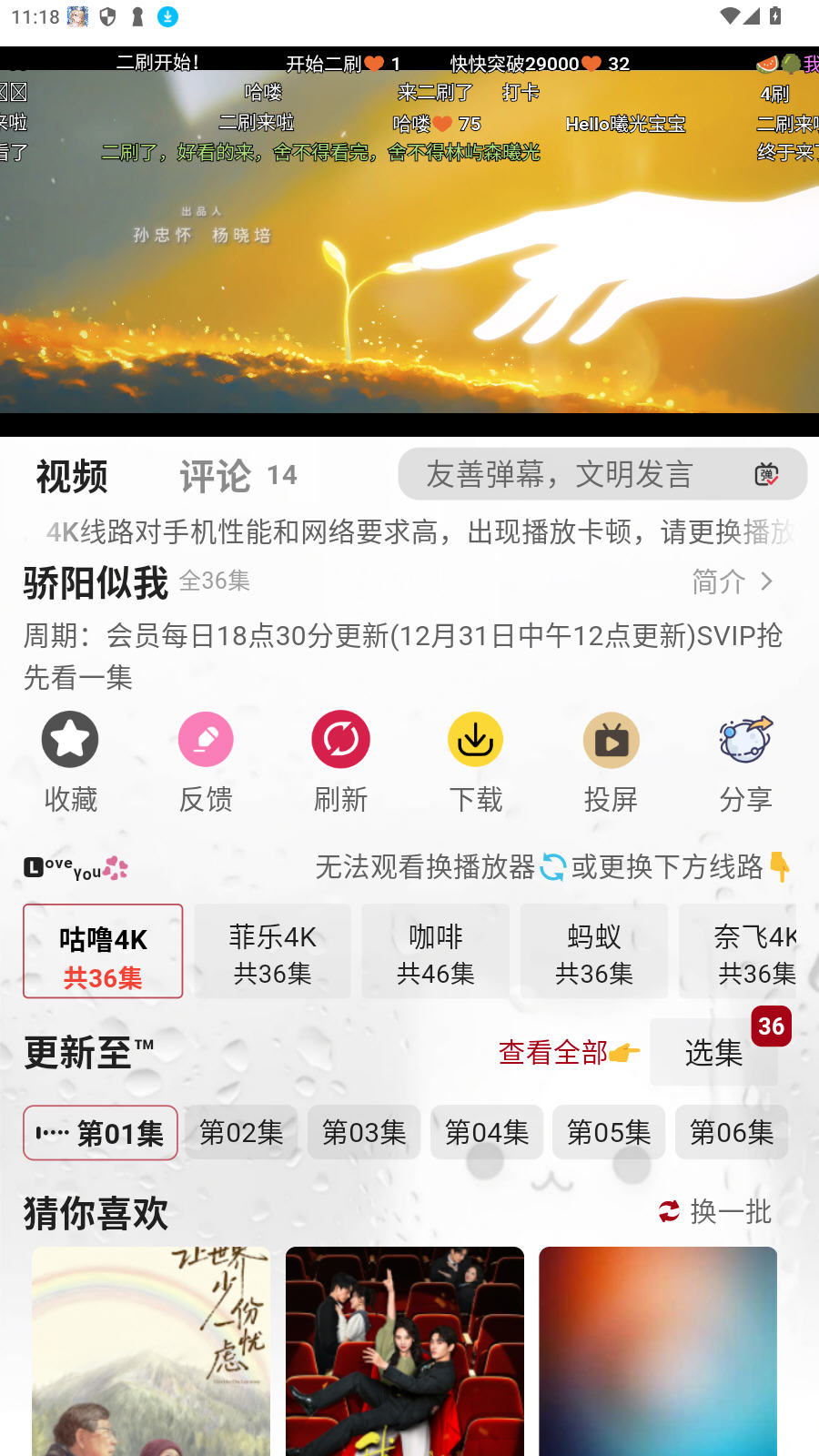819x1456 pixels.
Task: Open the 选集 episode selector
Action: point(713,1053)
